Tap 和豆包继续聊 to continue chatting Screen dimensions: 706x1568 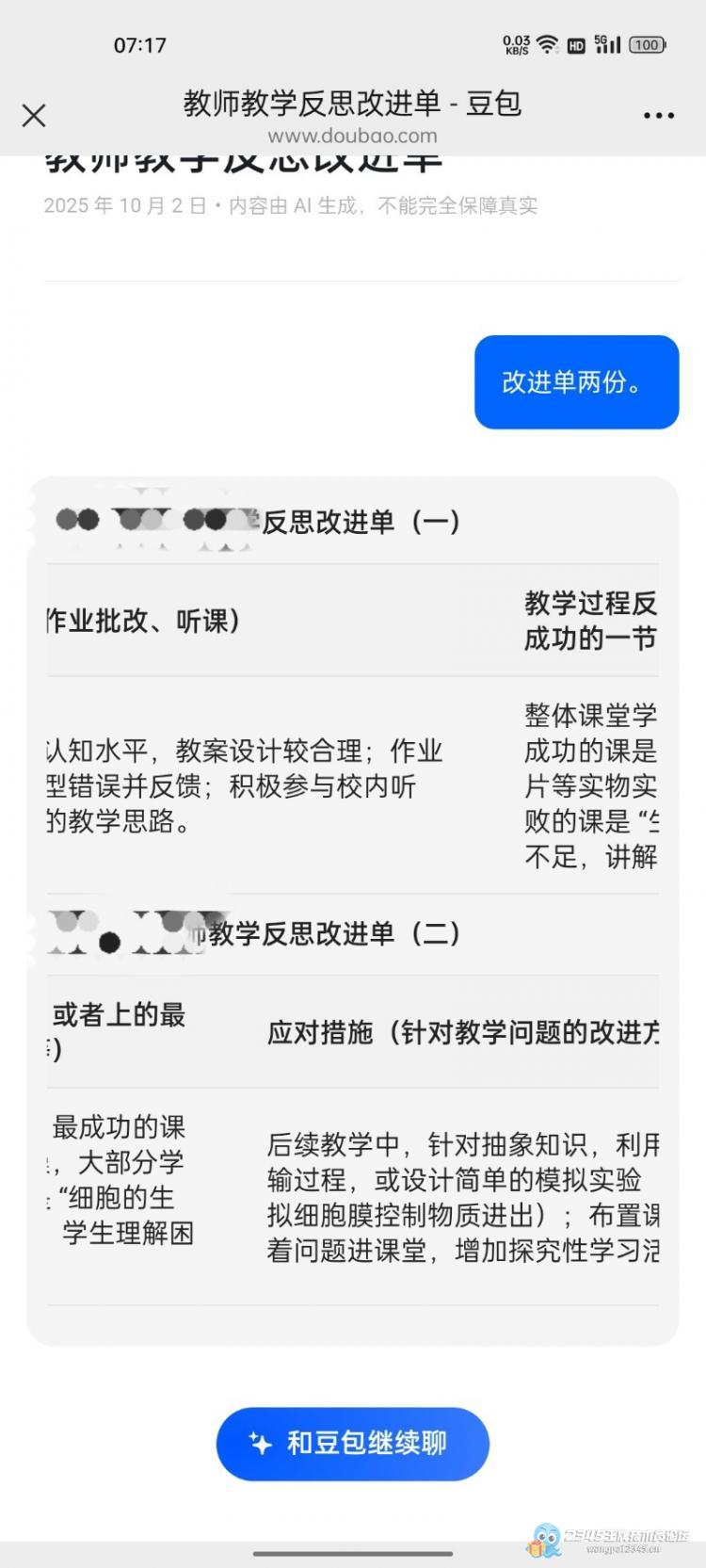pyautogui.click(x=352, y=1443)
